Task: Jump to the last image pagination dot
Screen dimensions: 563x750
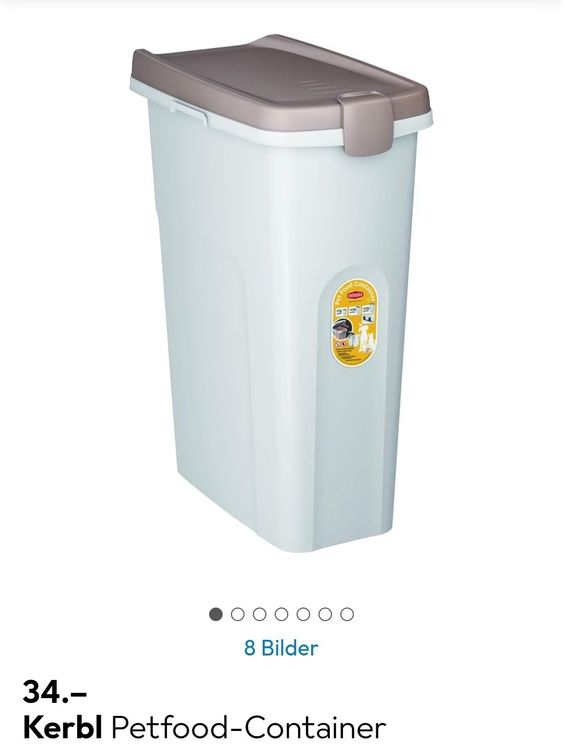Action: 347,614
